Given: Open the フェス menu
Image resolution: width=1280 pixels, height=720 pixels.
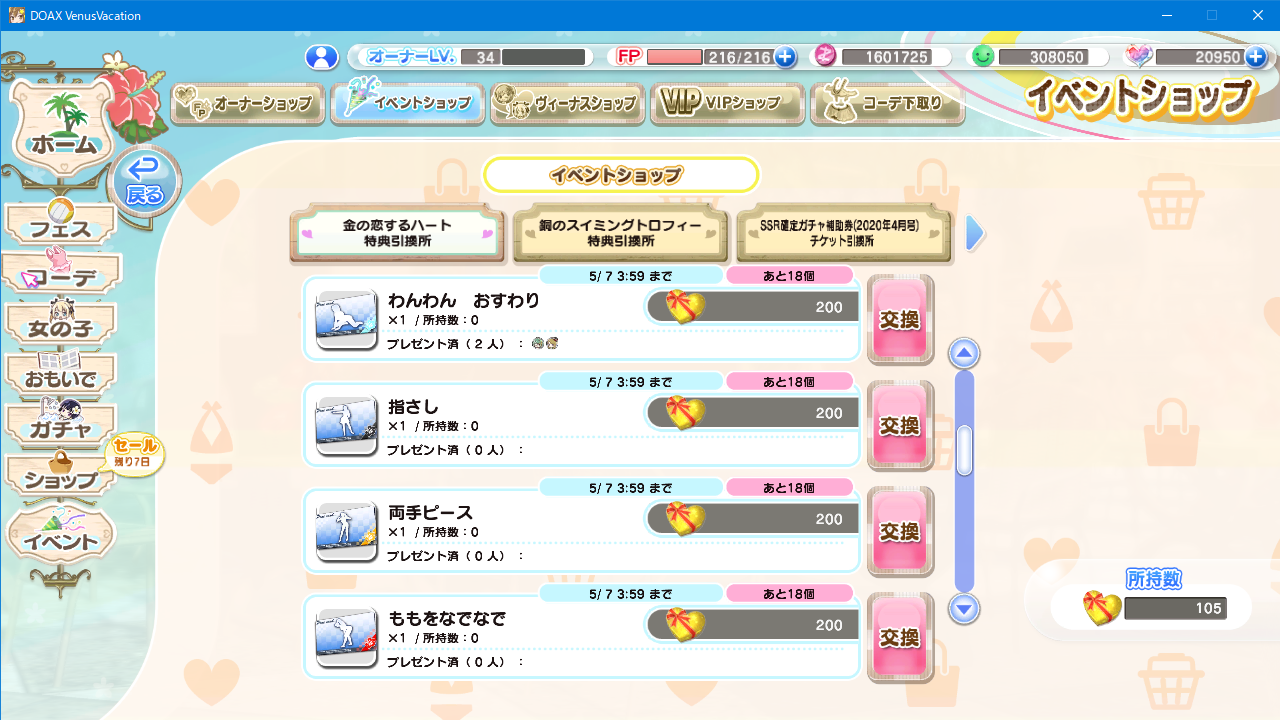Looking at the screenshot, I should (x=60, y=224).
